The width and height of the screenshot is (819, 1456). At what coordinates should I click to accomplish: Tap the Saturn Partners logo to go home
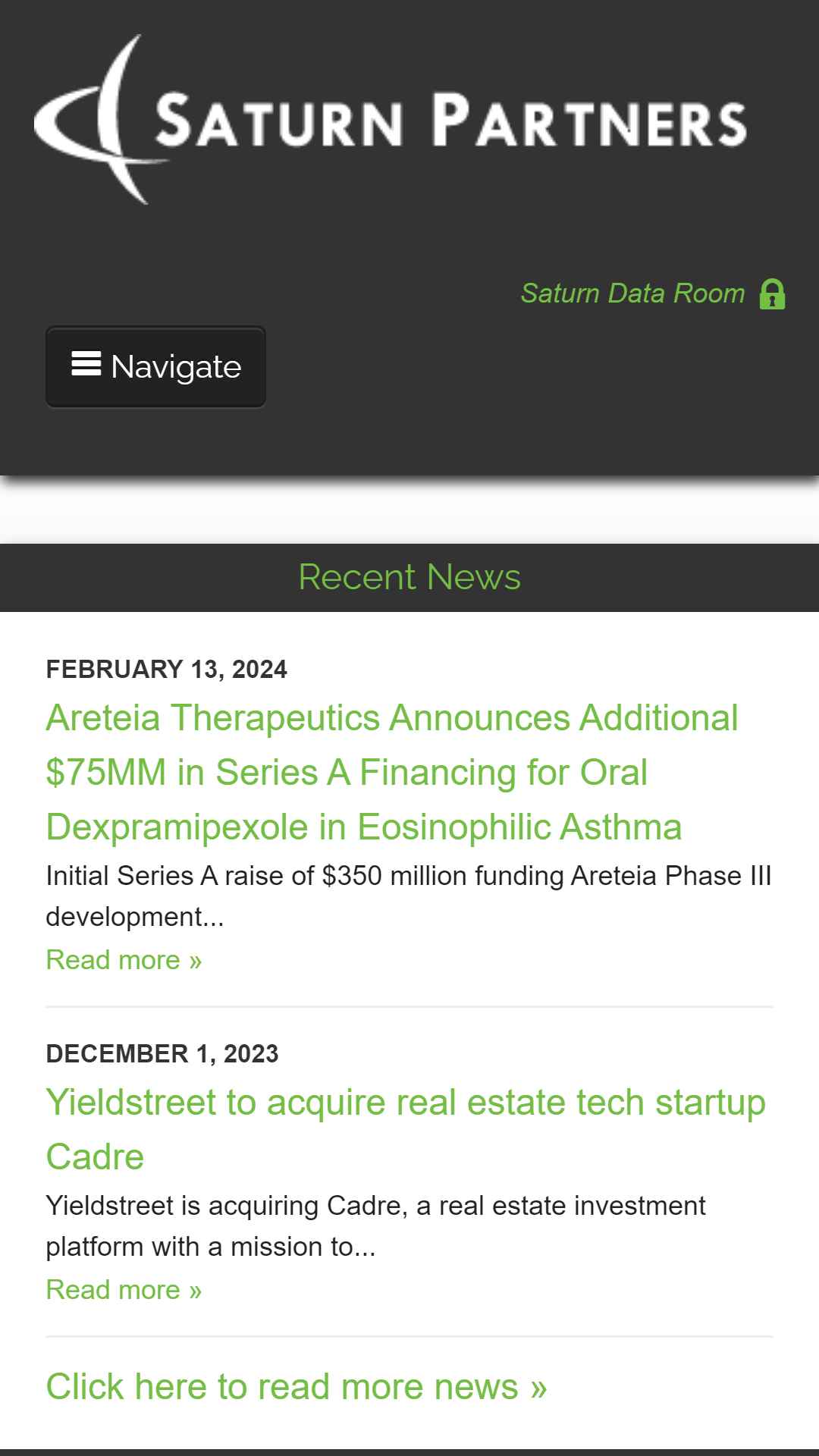point(391,119)
